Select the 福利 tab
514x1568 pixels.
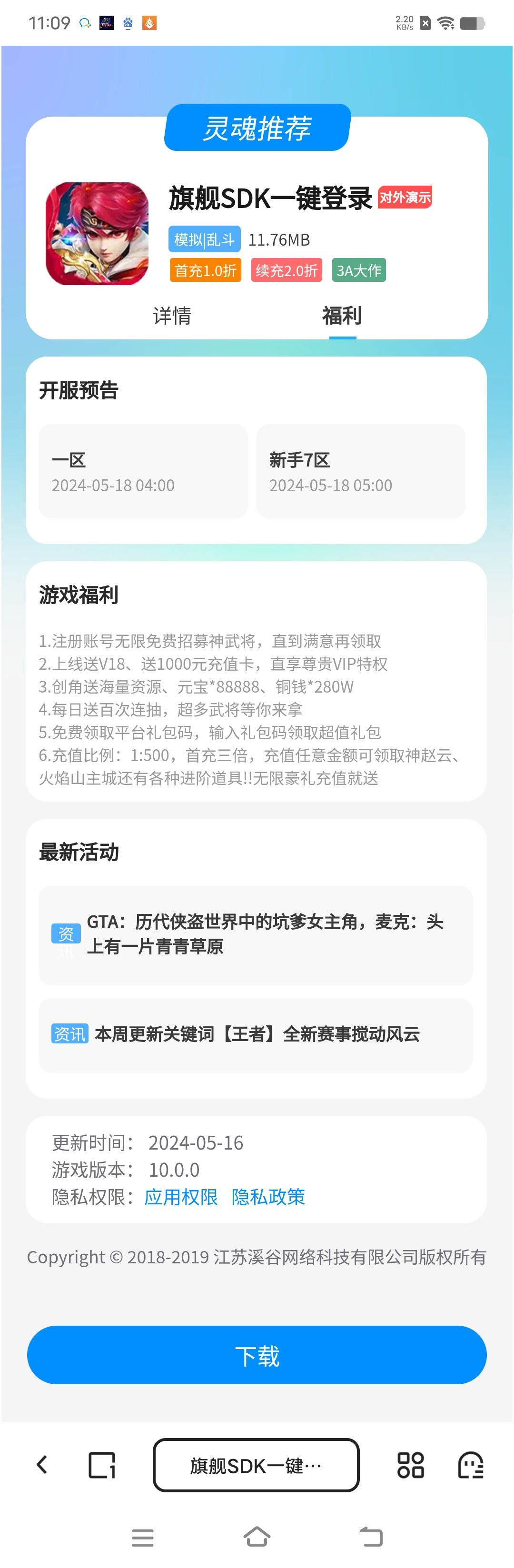click(x=342, y=316)
